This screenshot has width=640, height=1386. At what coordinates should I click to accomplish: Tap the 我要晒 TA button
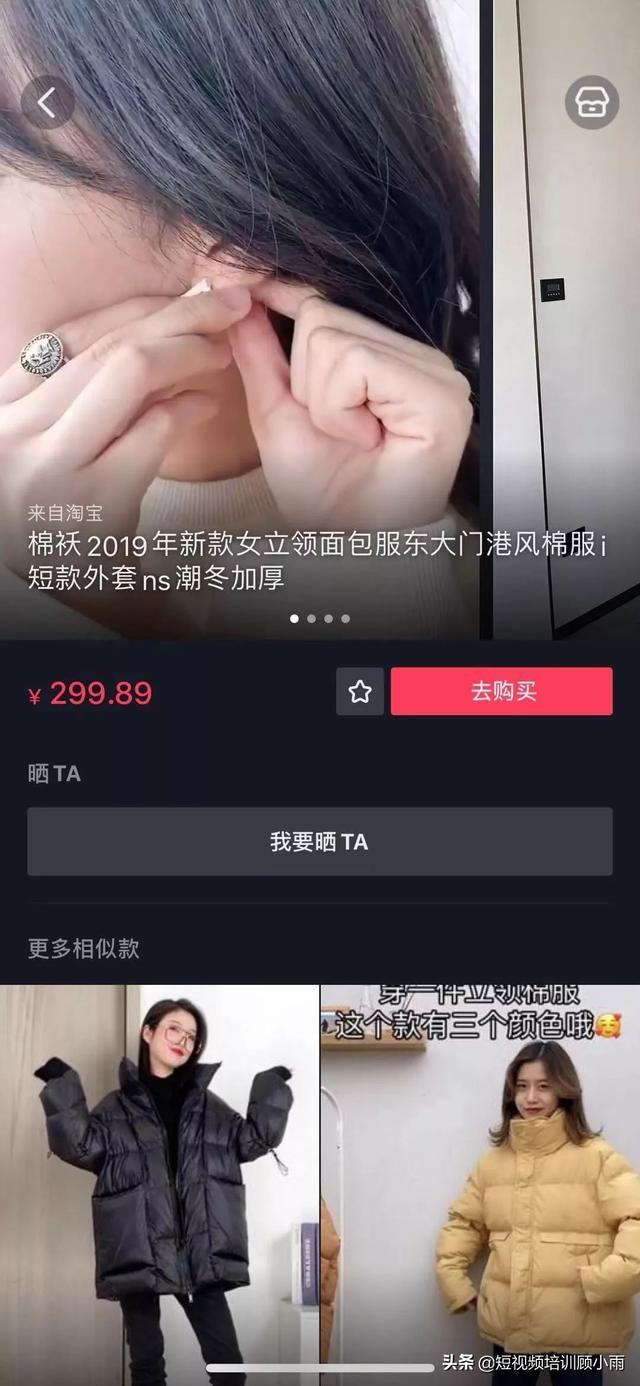click(x=320, y=842)
